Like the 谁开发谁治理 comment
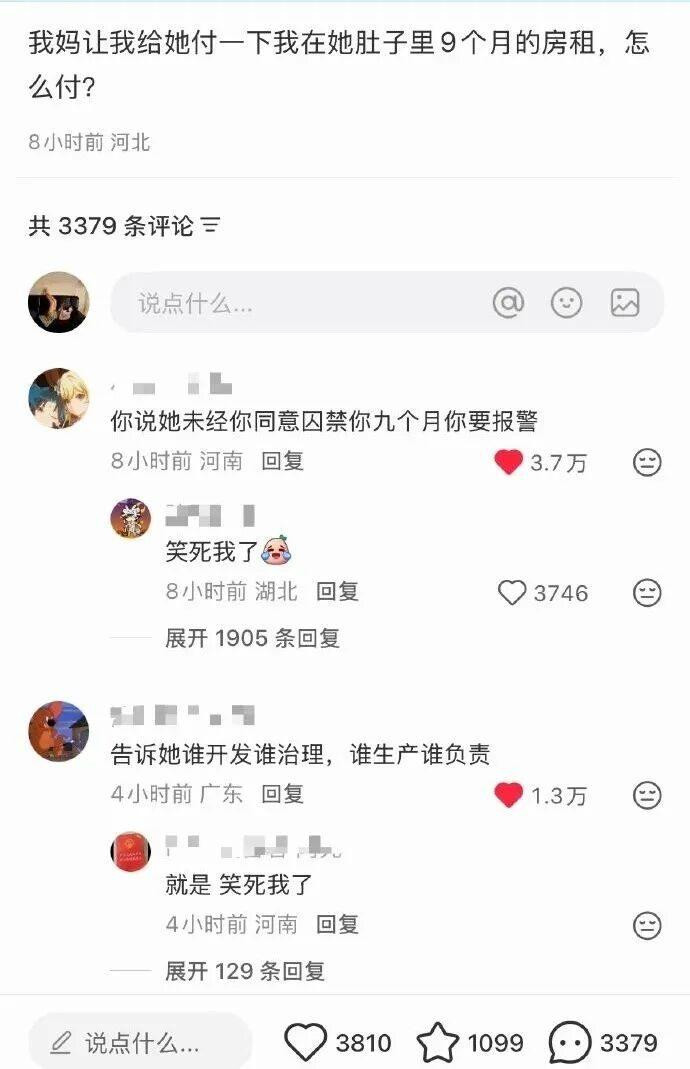Image resolution: width=690 pixels, height=1069 pixels. pyautogui.click(x=509, y=795)
